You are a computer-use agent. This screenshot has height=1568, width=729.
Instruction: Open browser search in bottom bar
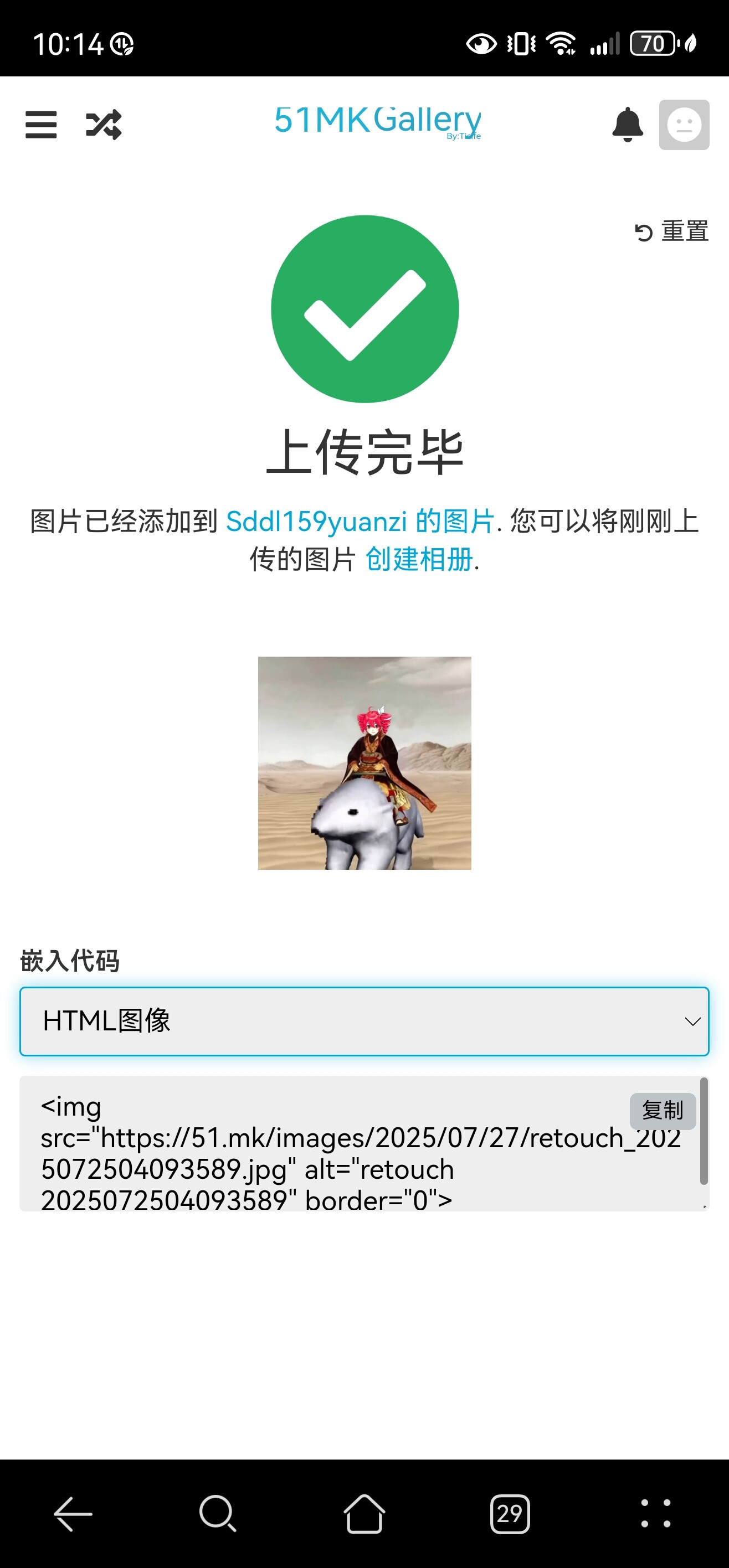point(217,1513)
